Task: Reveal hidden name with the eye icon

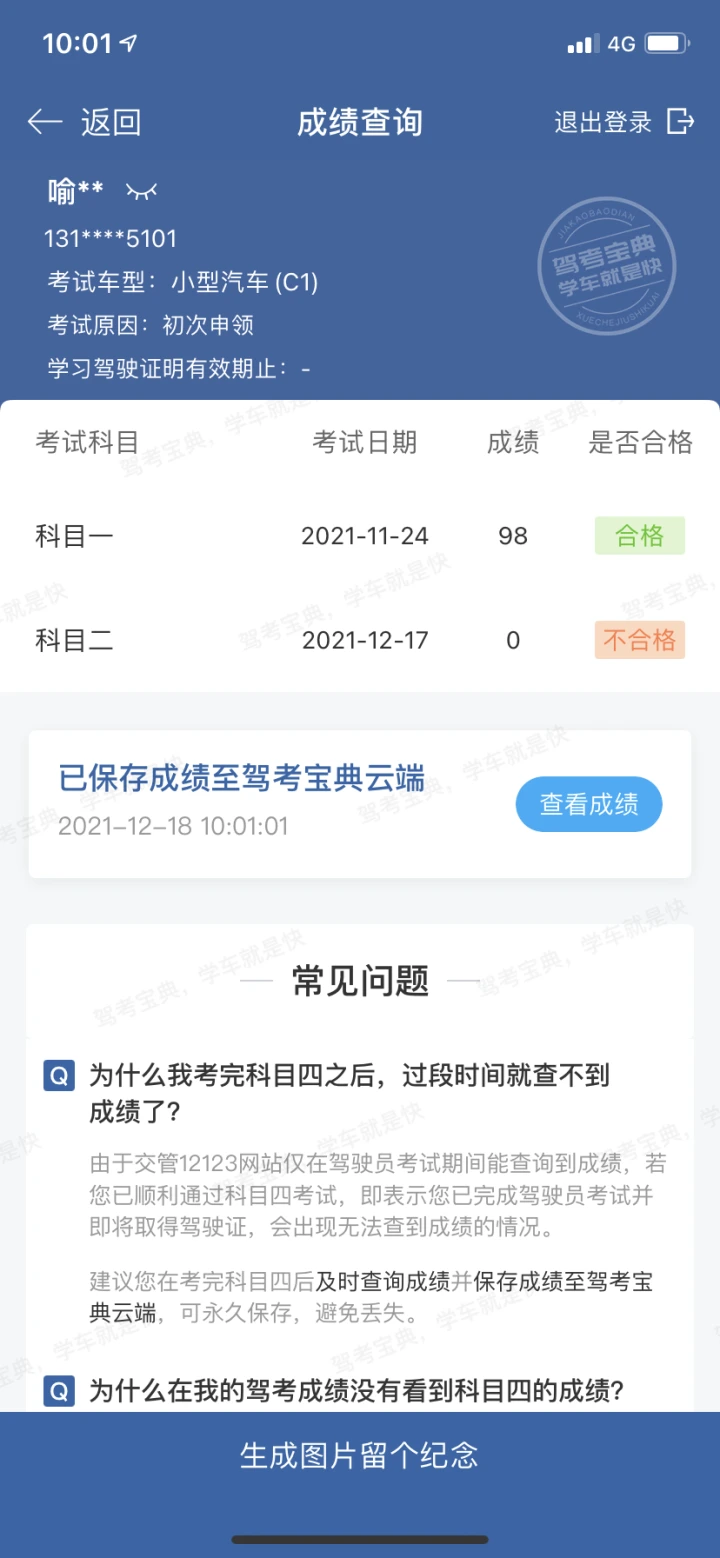Action: click(x=141, y=190)
